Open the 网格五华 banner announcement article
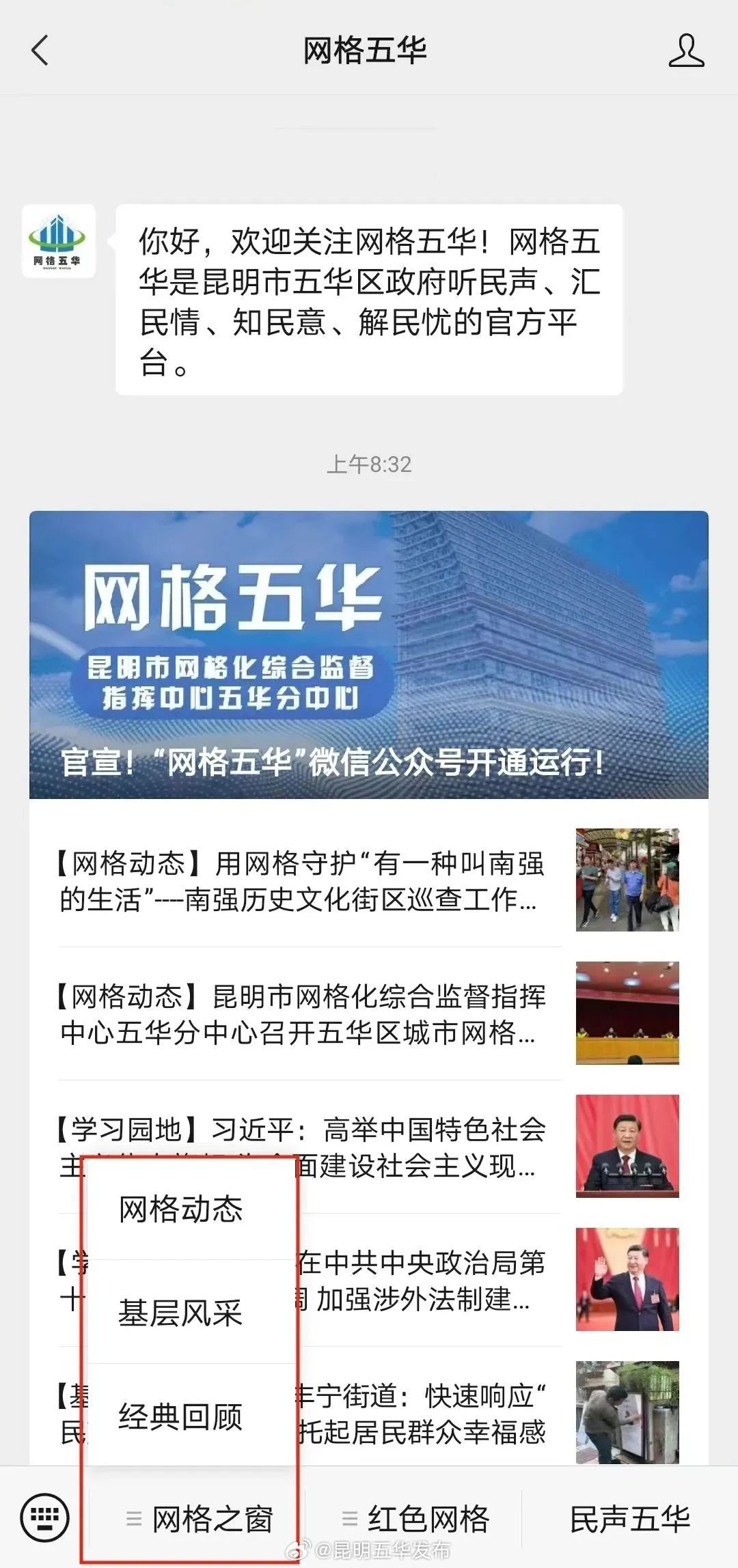738x1568 pixels. 369,656
